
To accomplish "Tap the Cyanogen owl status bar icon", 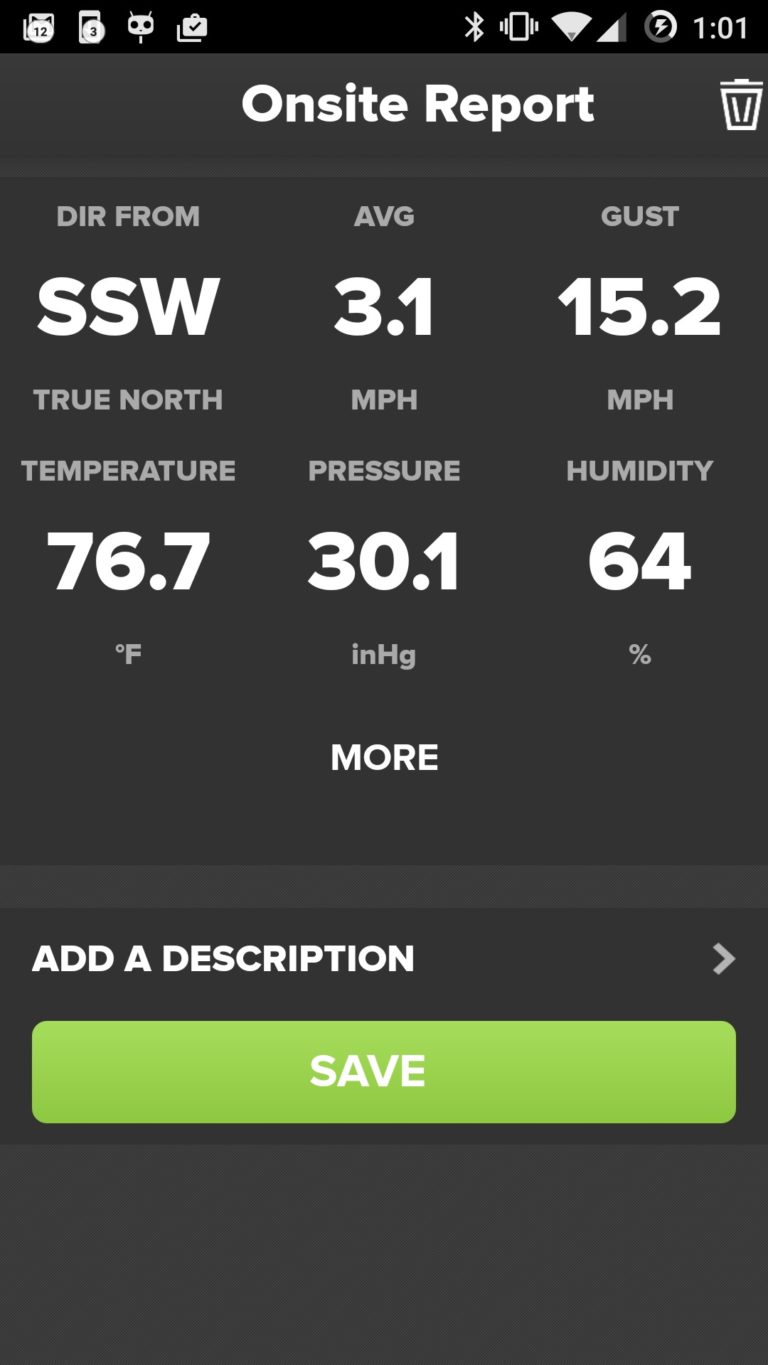I will coord(141,27).
